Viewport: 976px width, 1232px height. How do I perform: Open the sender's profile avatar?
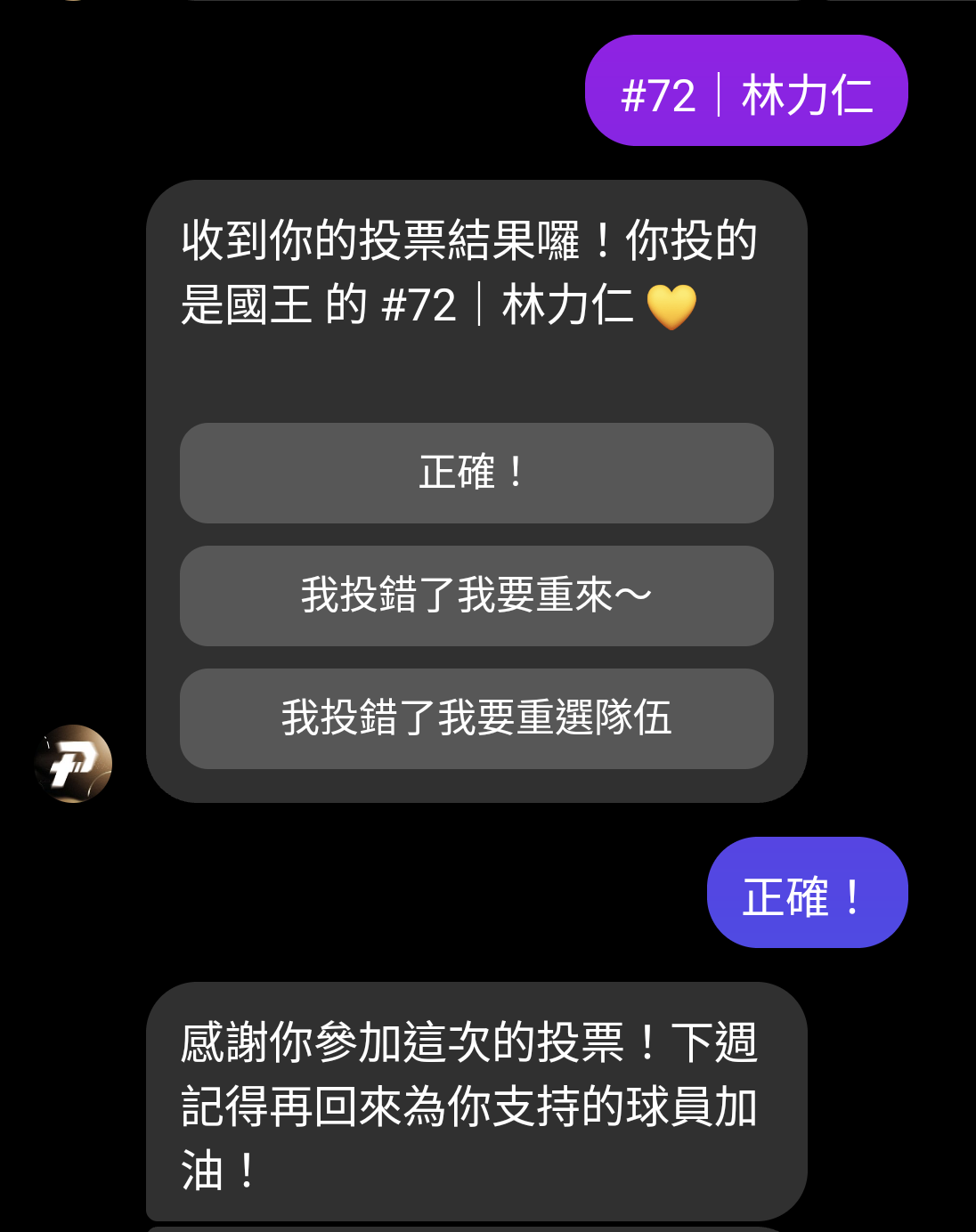tap(73, 764)
